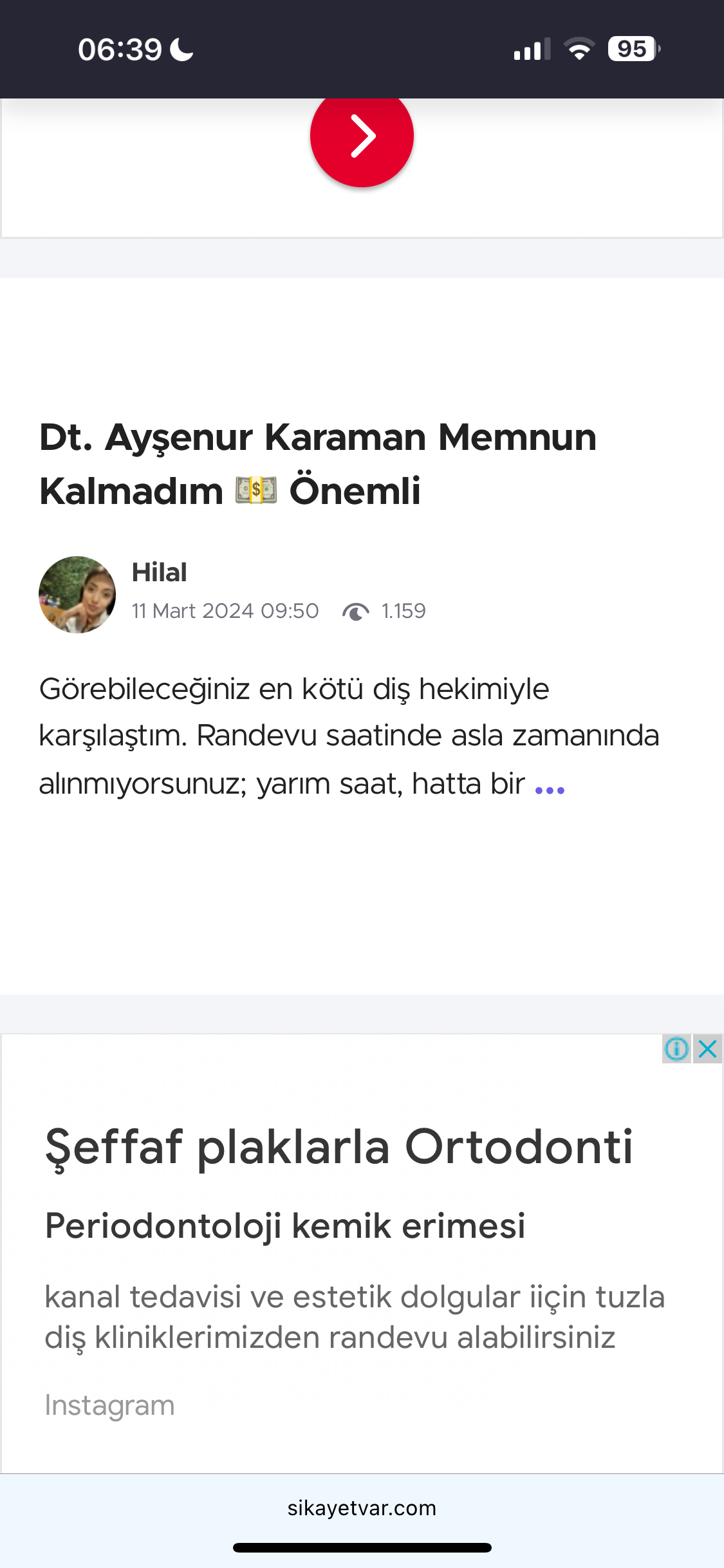Close the Şeffaf plaklarla Ortodonti ad
The height and width of the screenshot is (1568, 724).
tap(708, 1049)
